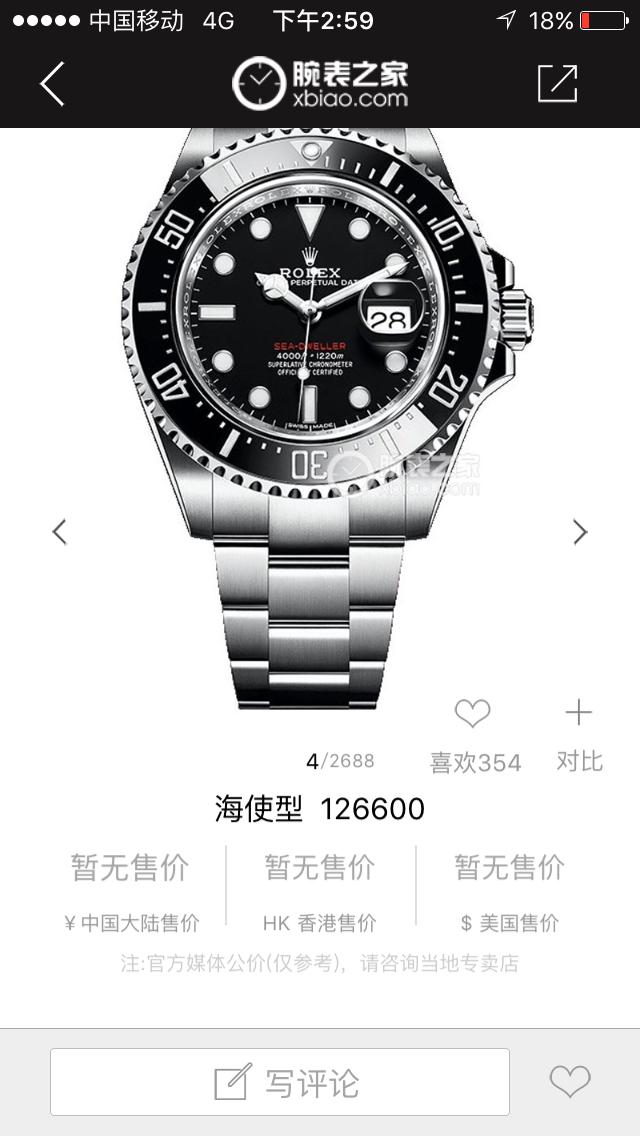Show the previous watch photo

point(60,532)
